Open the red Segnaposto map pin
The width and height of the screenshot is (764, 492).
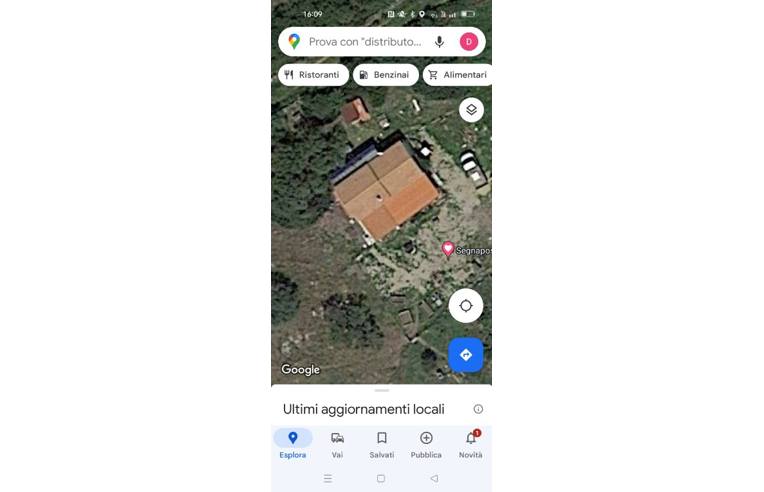[x=448, y=249]
